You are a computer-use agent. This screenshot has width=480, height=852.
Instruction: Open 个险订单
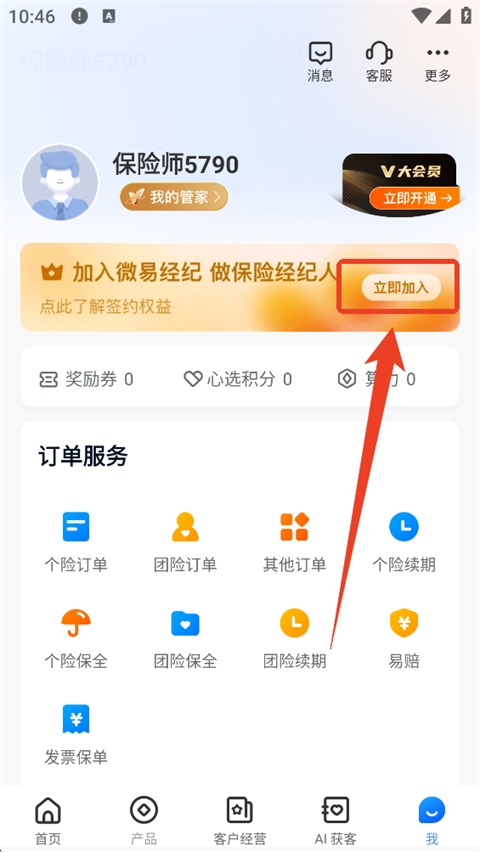(x=76, y=542)
